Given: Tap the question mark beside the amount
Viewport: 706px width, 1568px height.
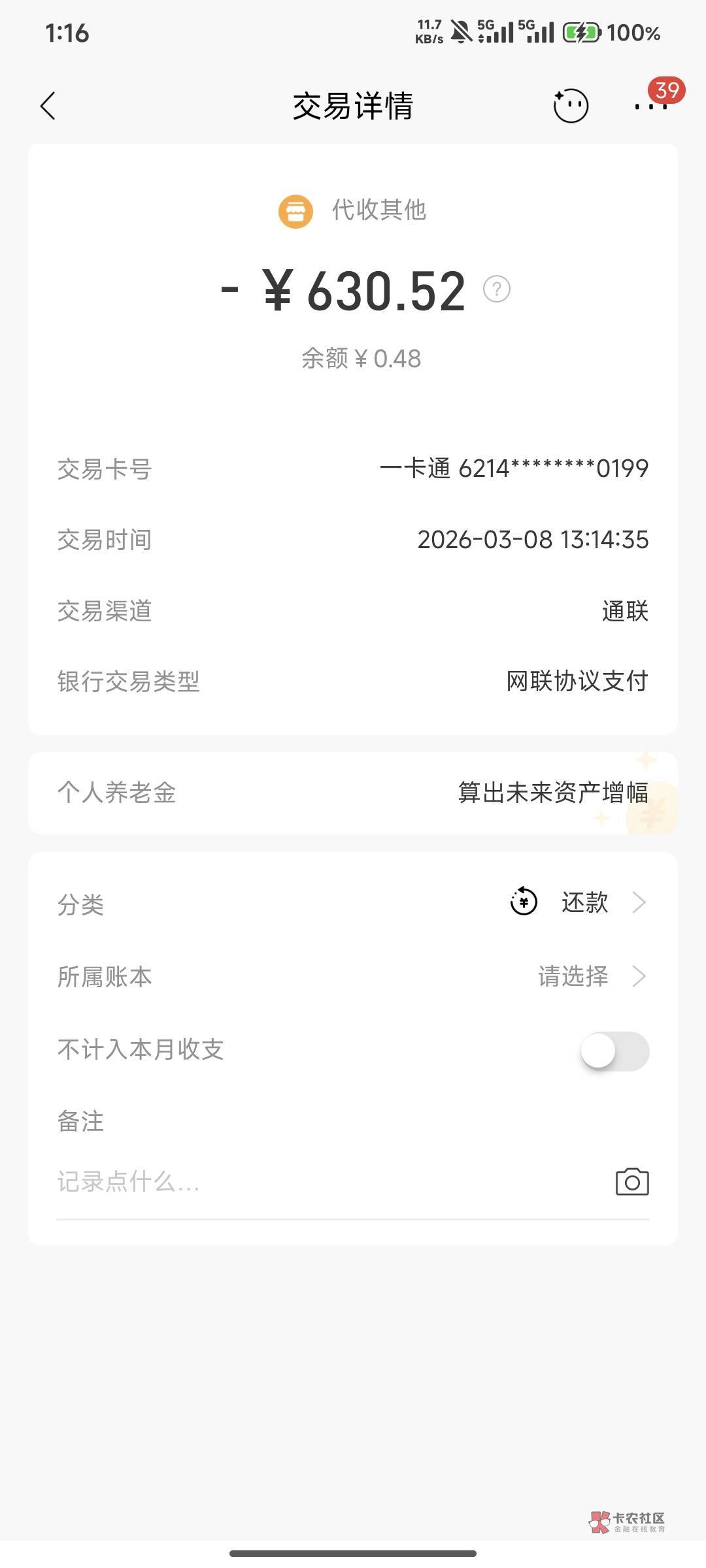Looking at the screenshot, I should [497, 289].
